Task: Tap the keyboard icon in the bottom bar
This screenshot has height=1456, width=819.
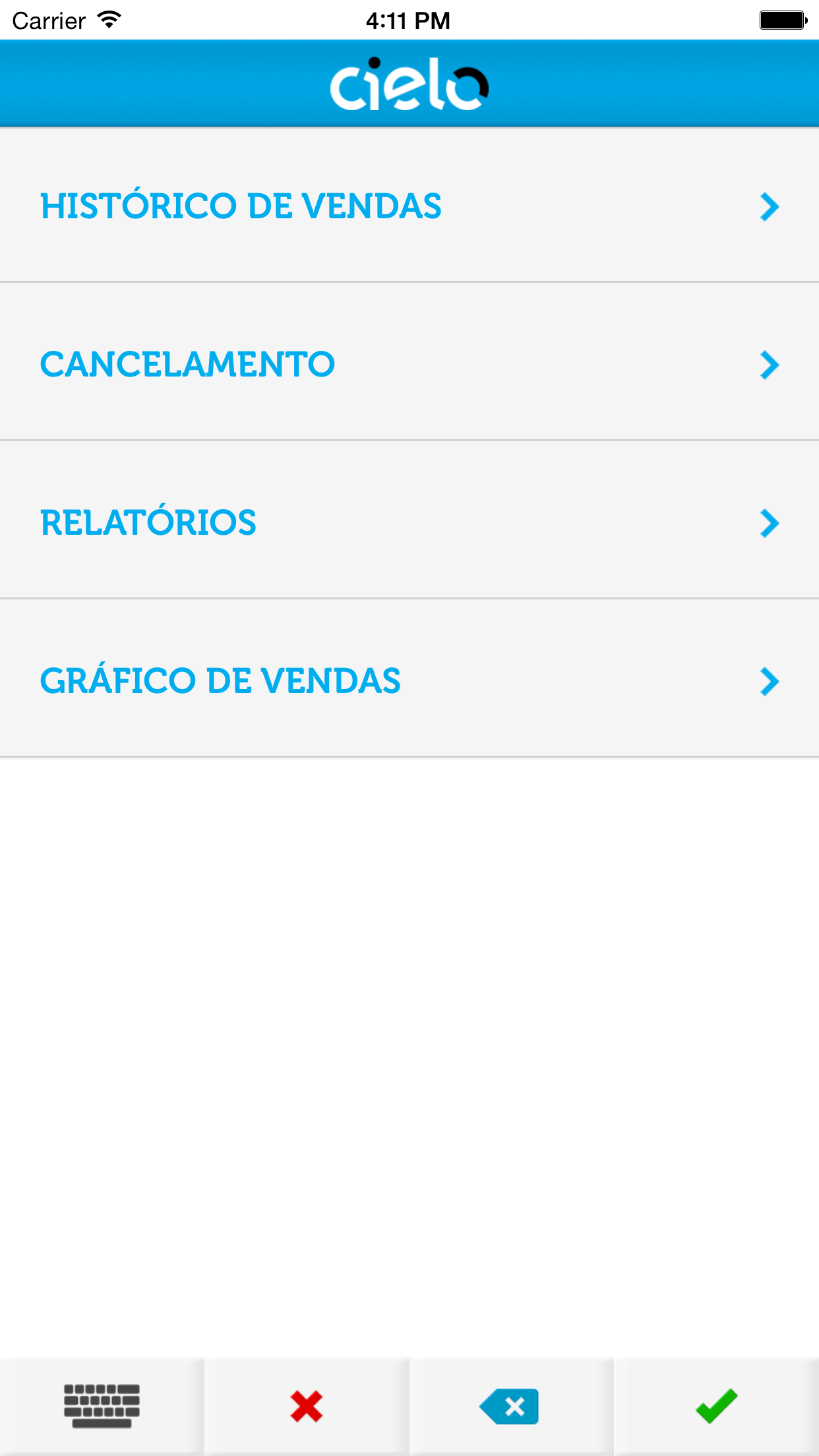Action: click(102, 1406)
